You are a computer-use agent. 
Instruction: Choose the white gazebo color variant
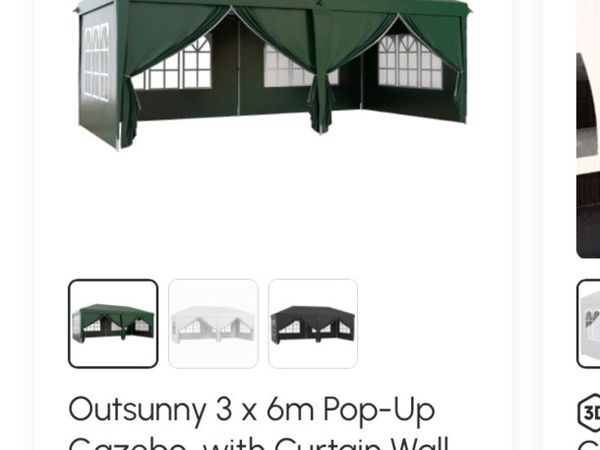(x=213, y=323)
